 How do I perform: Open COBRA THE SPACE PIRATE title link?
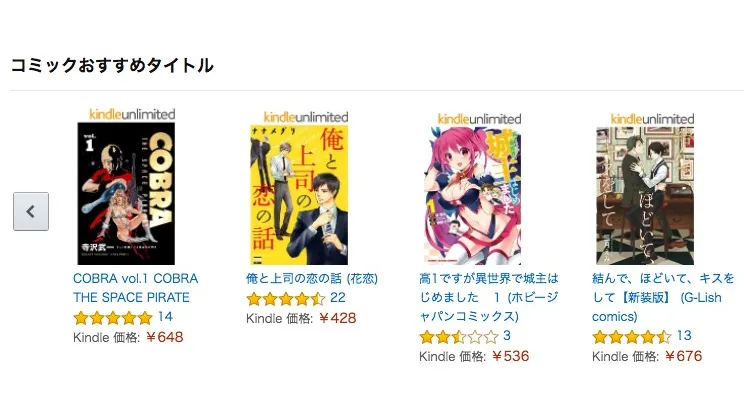tap(135, 287)
